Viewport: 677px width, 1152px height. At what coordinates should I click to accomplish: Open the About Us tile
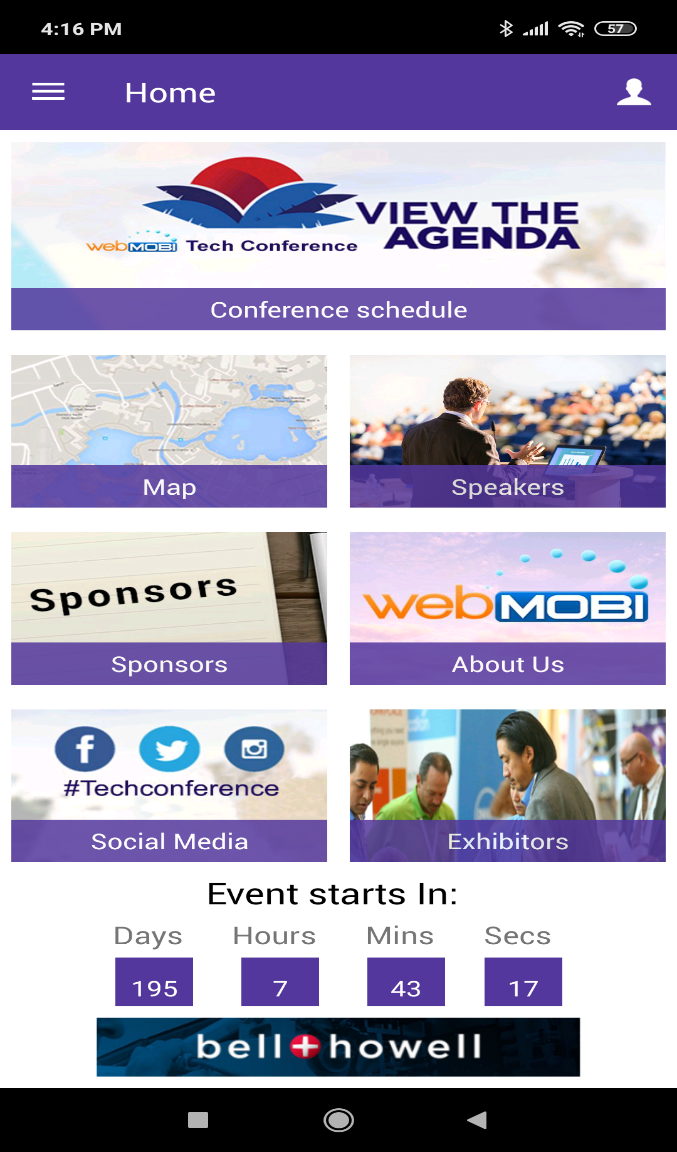point(507,608)
